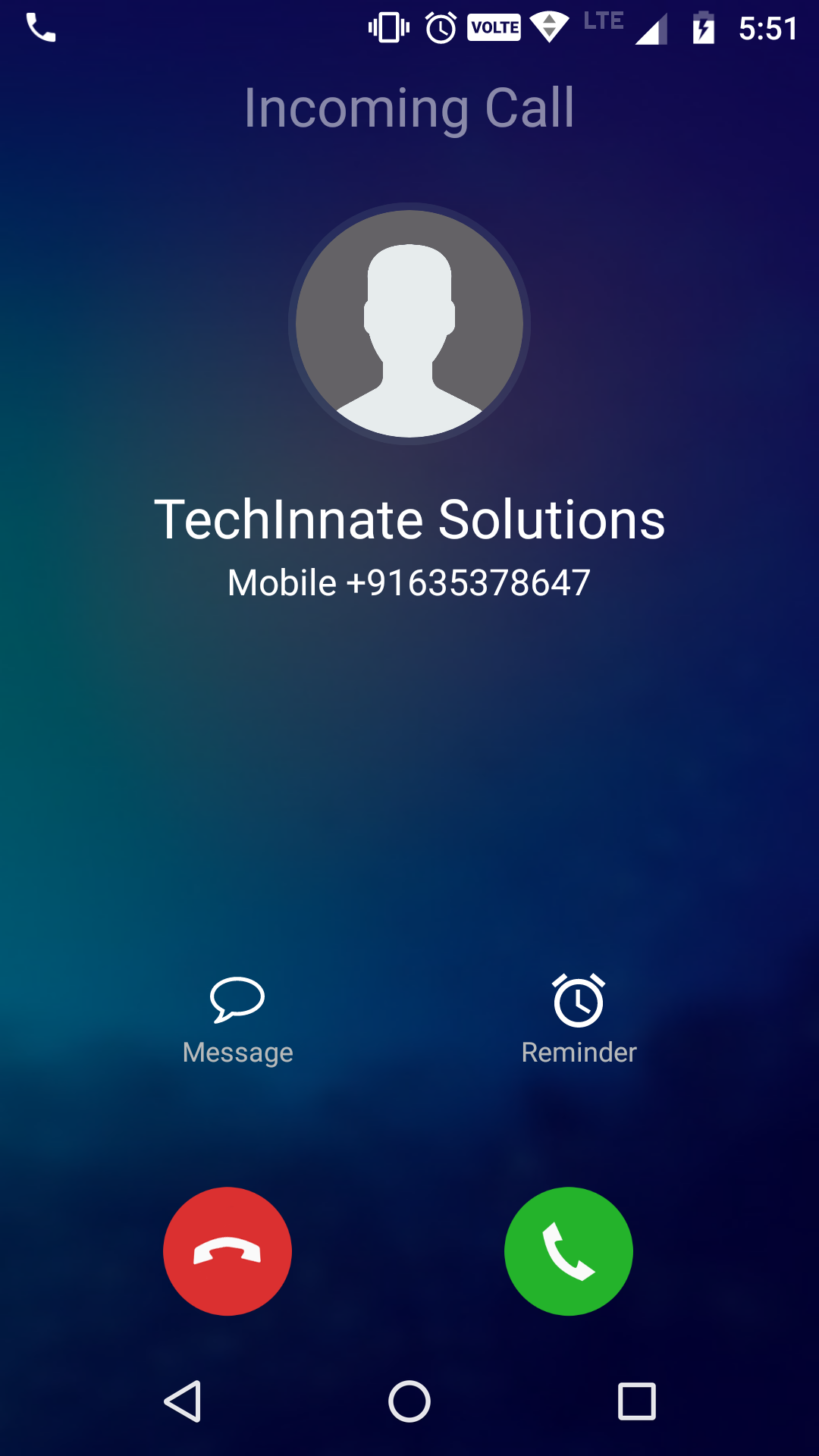
Task: Tap the Mobile number +91635378647
Action: point(409,582)
